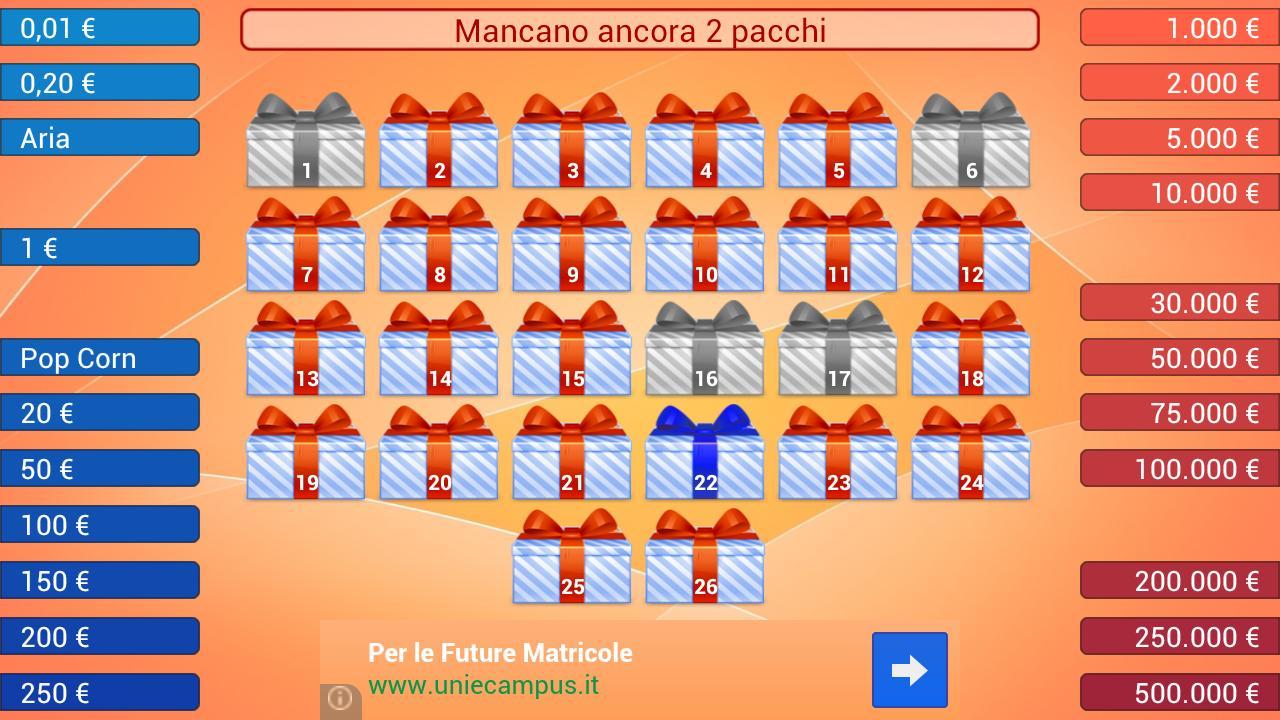Select gift box number 18

tap(971, 353)
